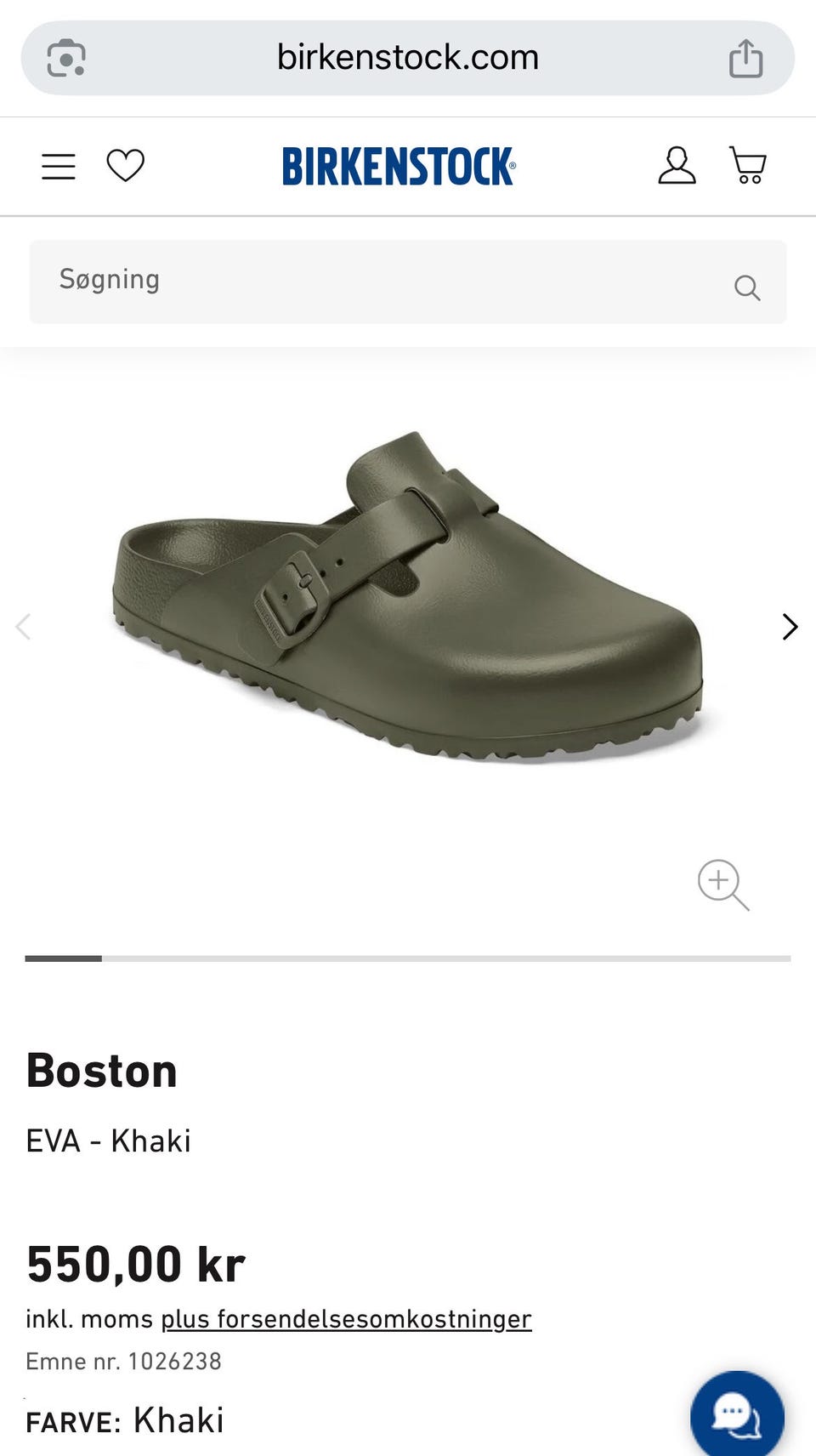Tap the Birkenstock logo to go home

[399, 166]
